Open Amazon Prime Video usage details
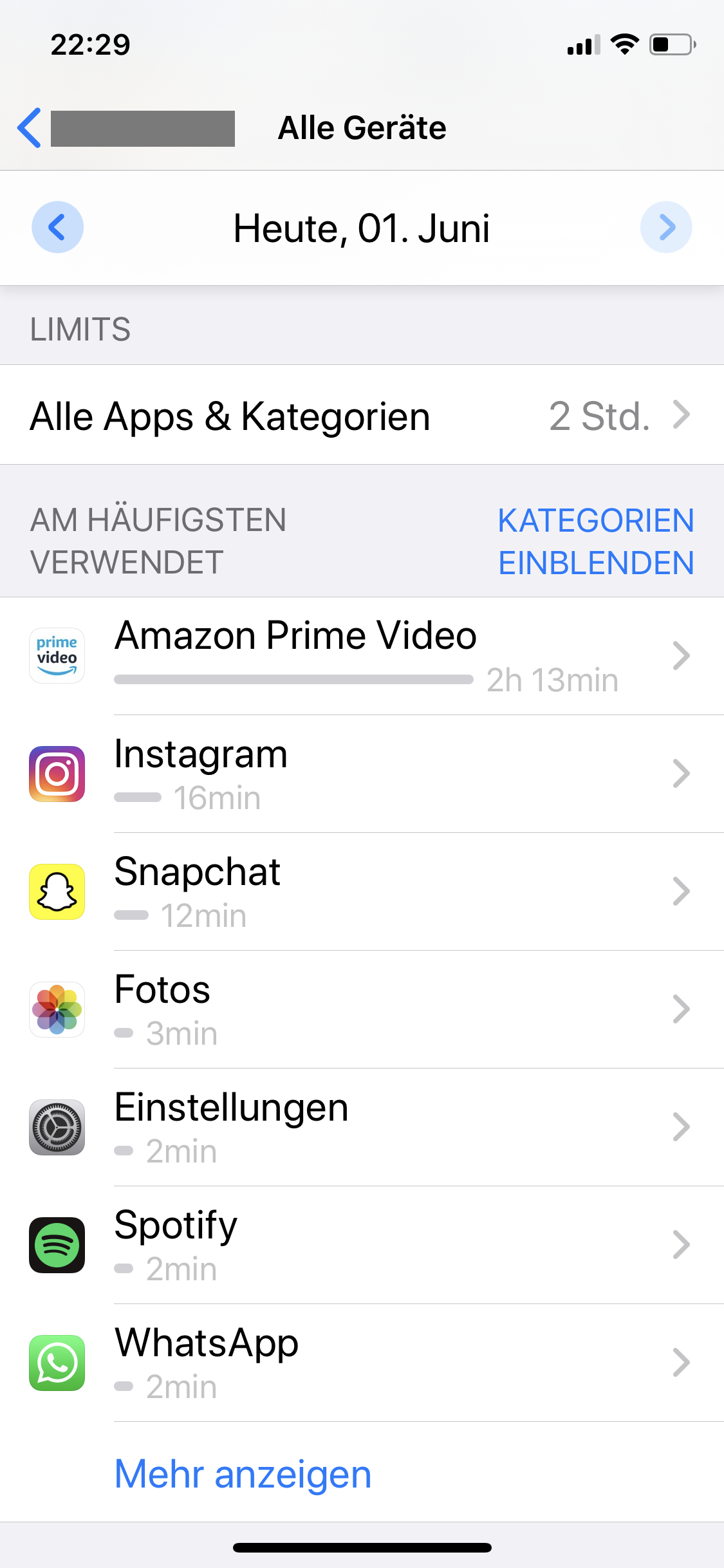The height and width of the screenshot is (1568, 724). coord(362,656)
